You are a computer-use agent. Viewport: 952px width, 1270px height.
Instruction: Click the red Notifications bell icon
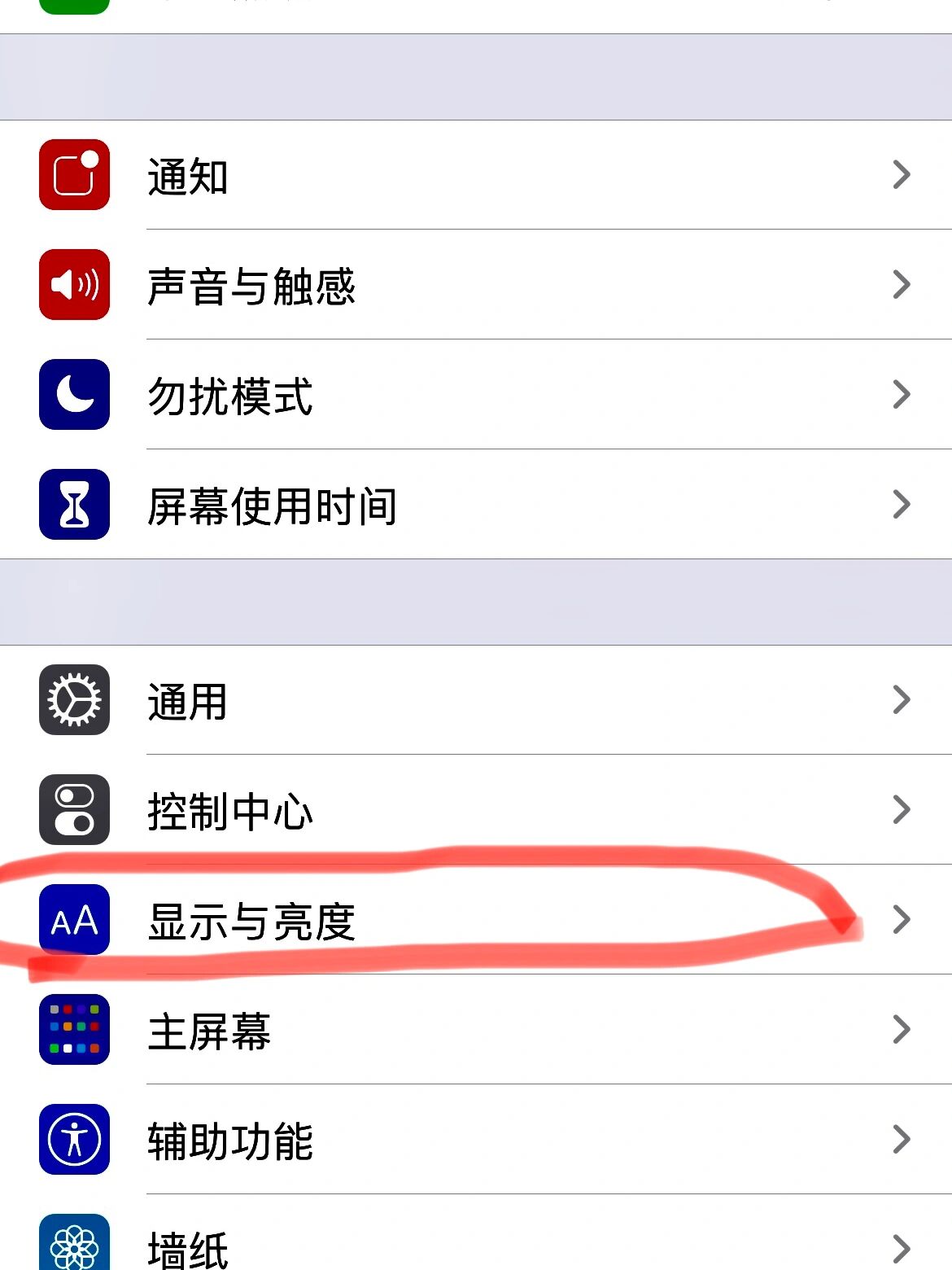tap(73, 175)
